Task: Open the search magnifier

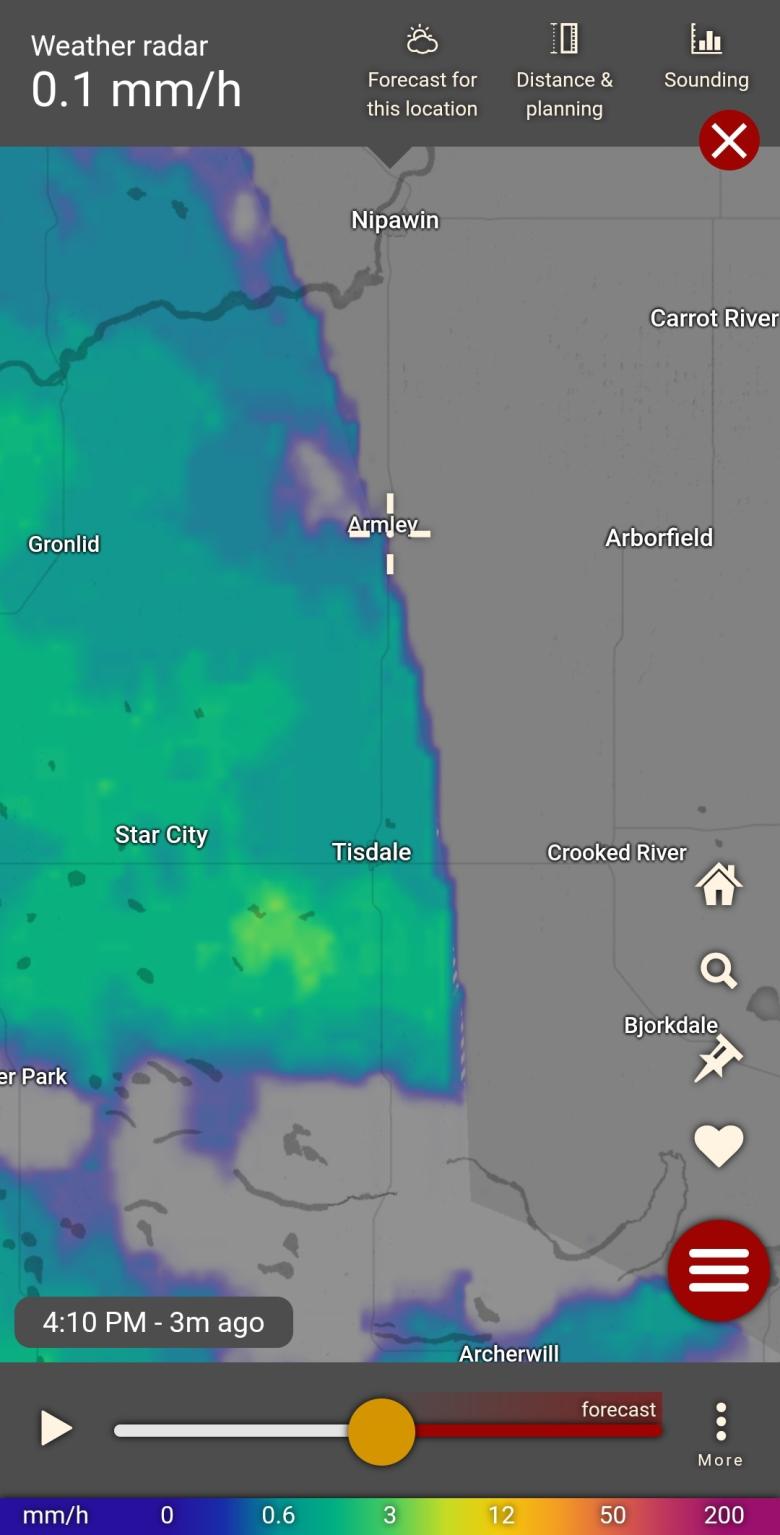Action: 718,970
